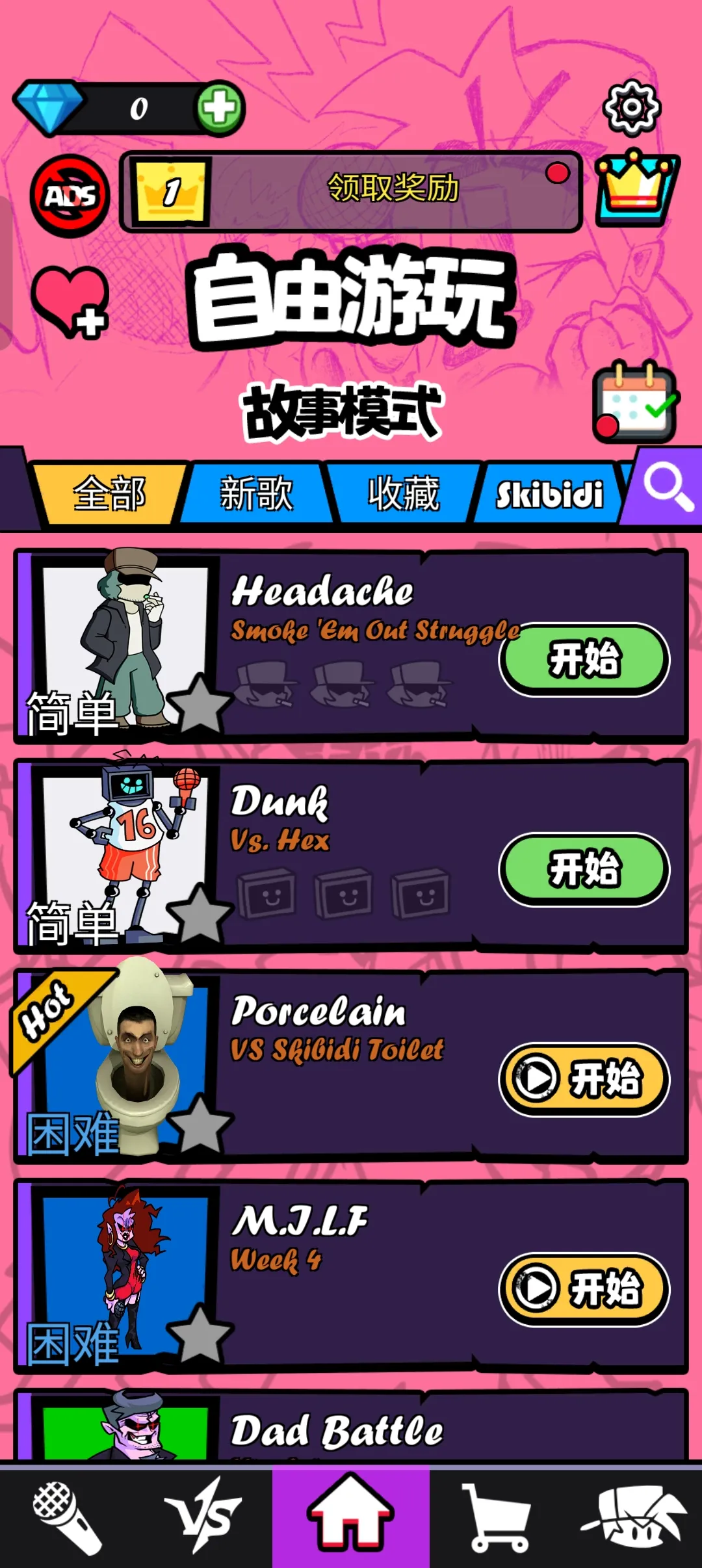Screen dimensions: 702x1568
Task: Get extra lives via the heart plus icon
Action: pos(70,301)
